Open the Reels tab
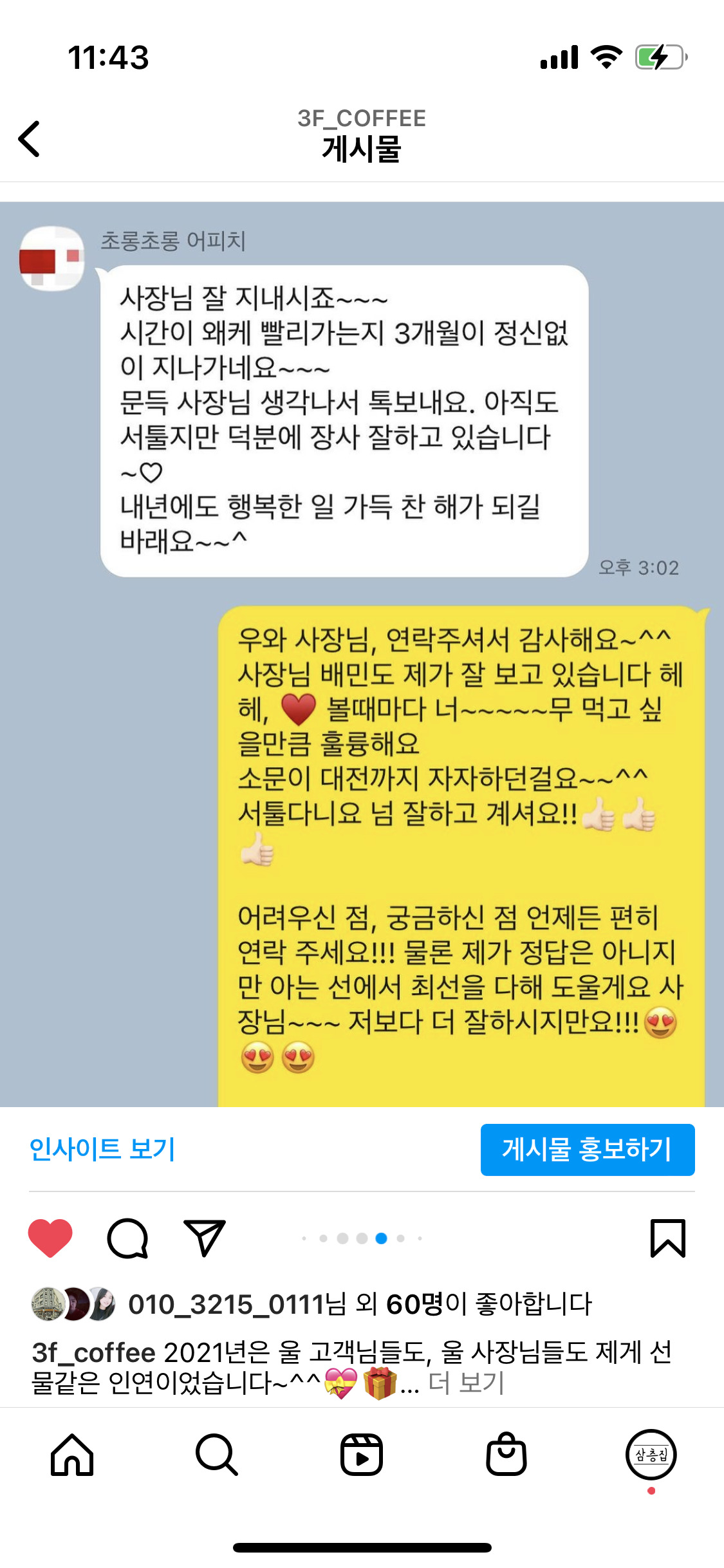724x1568 pixels. pos(362,1455)
